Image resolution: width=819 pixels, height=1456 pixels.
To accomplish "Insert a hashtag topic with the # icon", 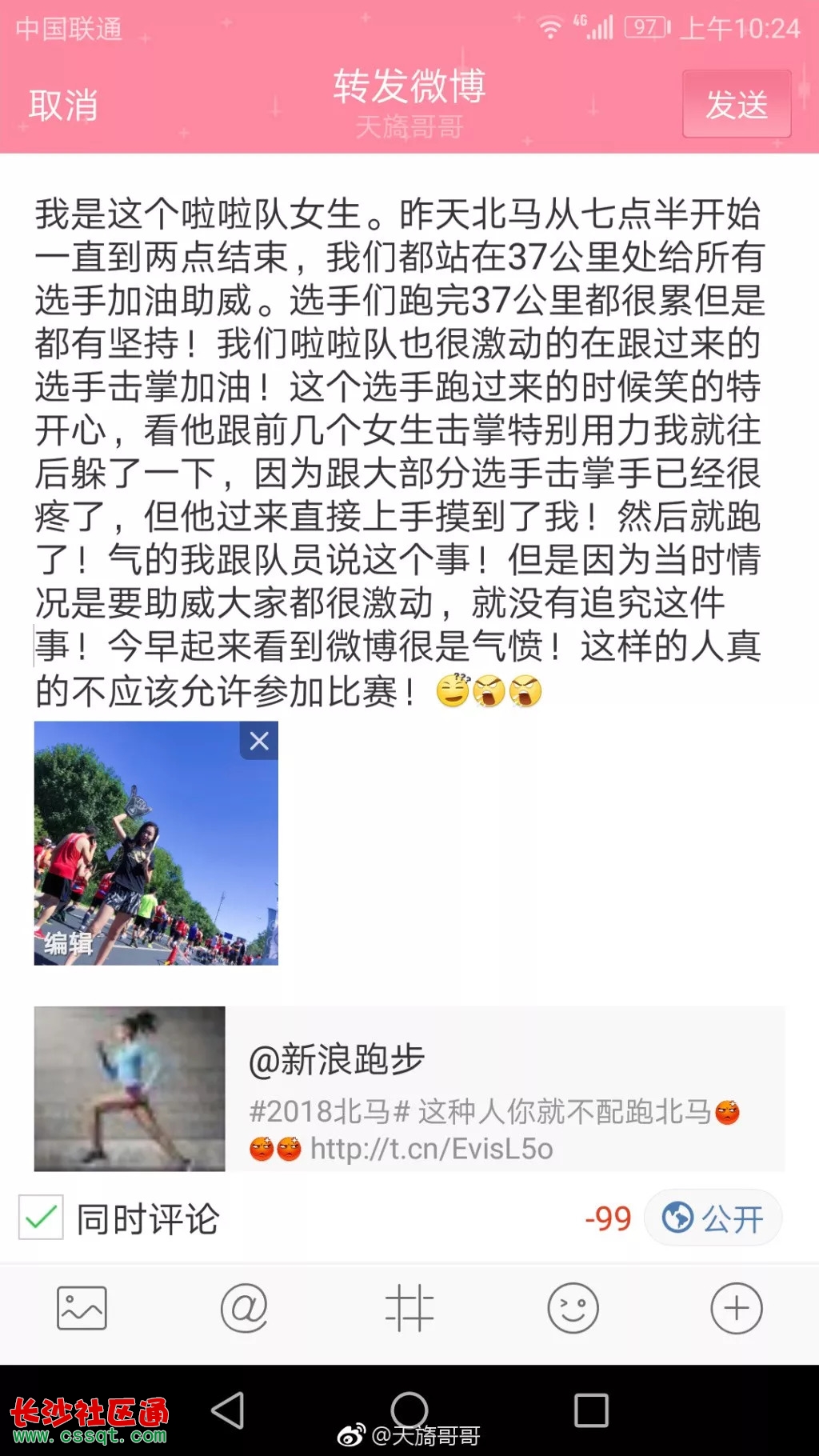I will (x=409, y=1309).
